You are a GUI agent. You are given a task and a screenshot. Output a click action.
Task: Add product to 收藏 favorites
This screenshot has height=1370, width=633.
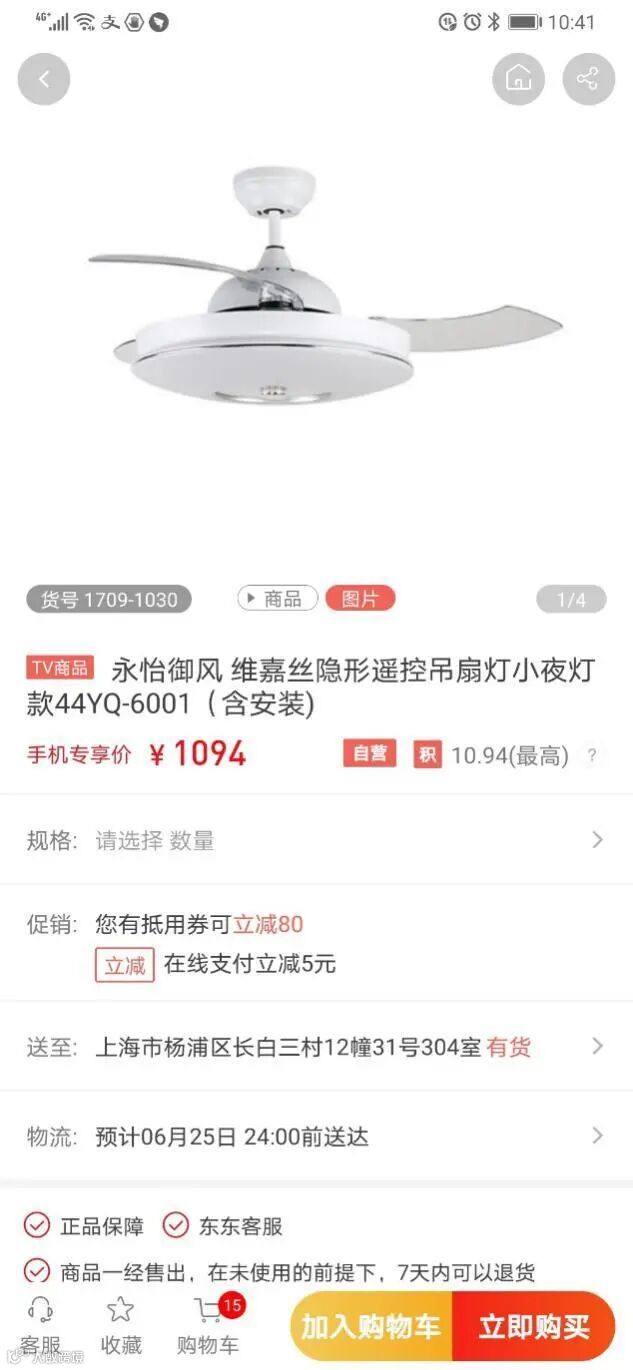click(x=121, y=1325)
